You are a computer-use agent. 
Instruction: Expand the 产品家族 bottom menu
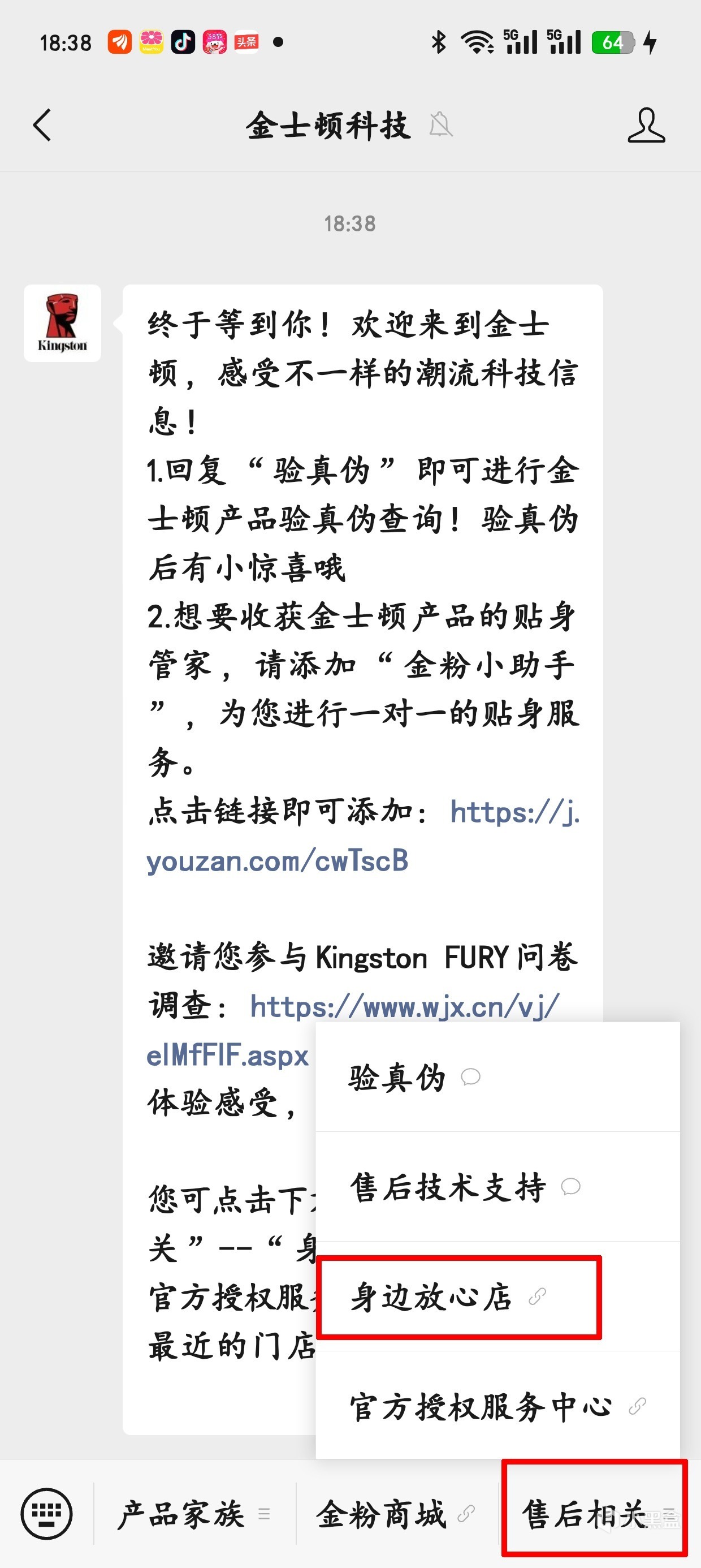click(193, 1514)
